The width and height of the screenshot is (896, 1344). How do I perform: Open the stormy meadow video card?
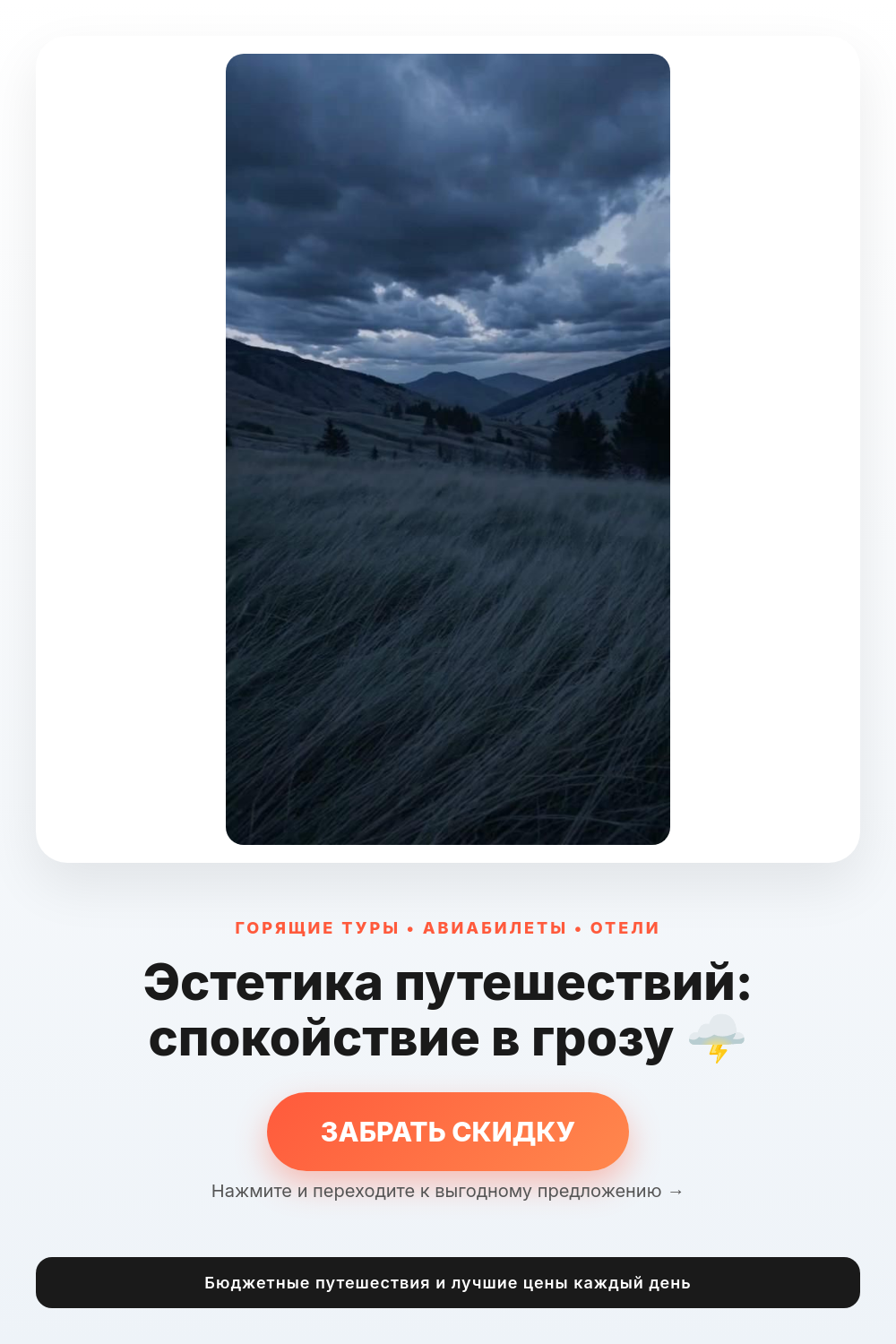tap(448, 449)
